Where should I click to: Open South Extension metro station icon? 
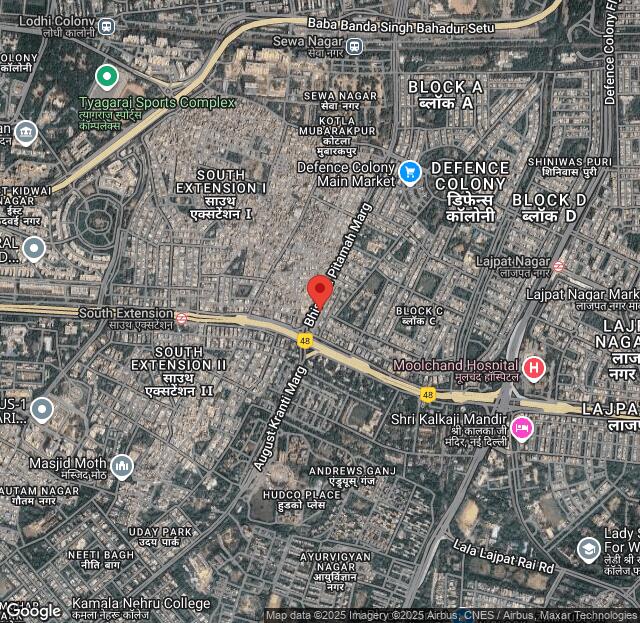pos(181,319)
